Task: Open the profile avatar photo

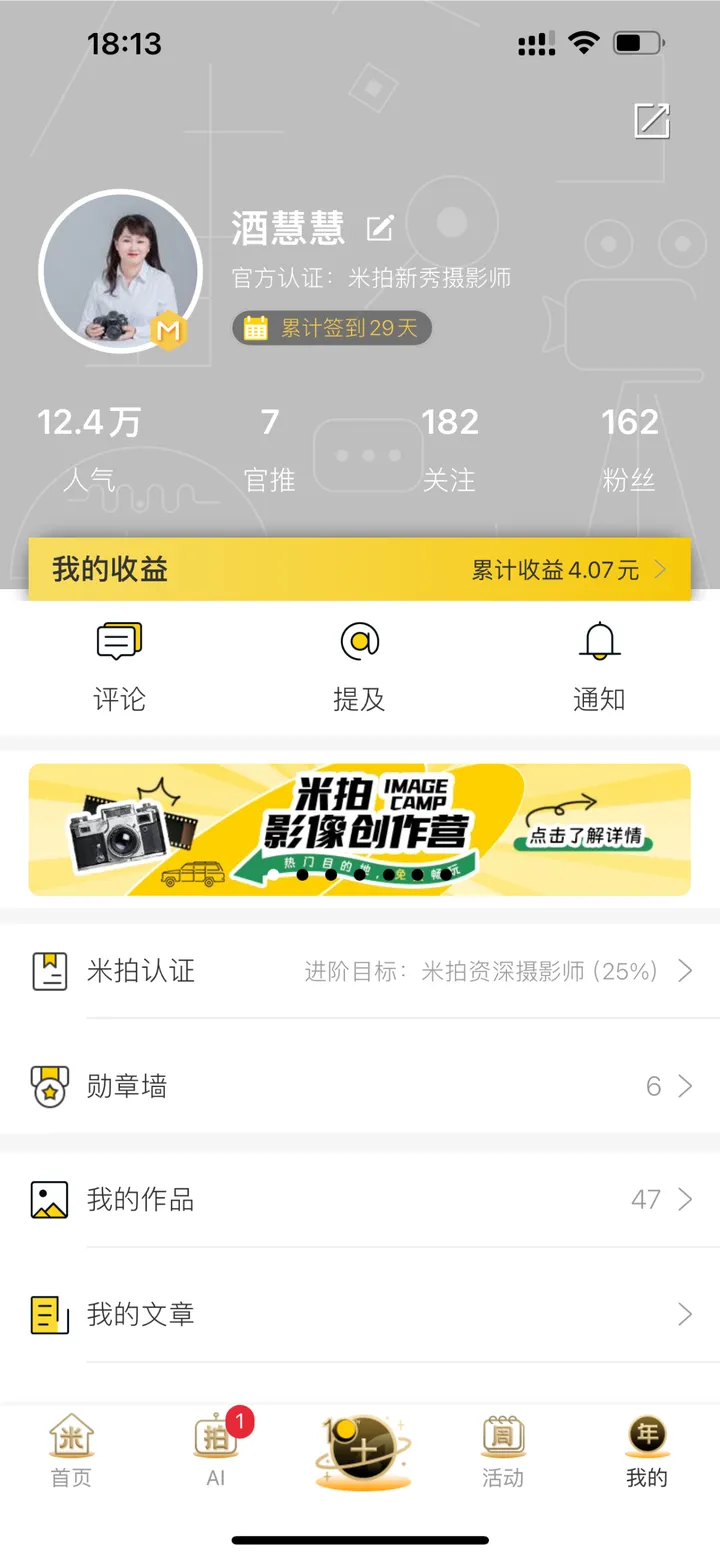Action: (x=120, y=272)
